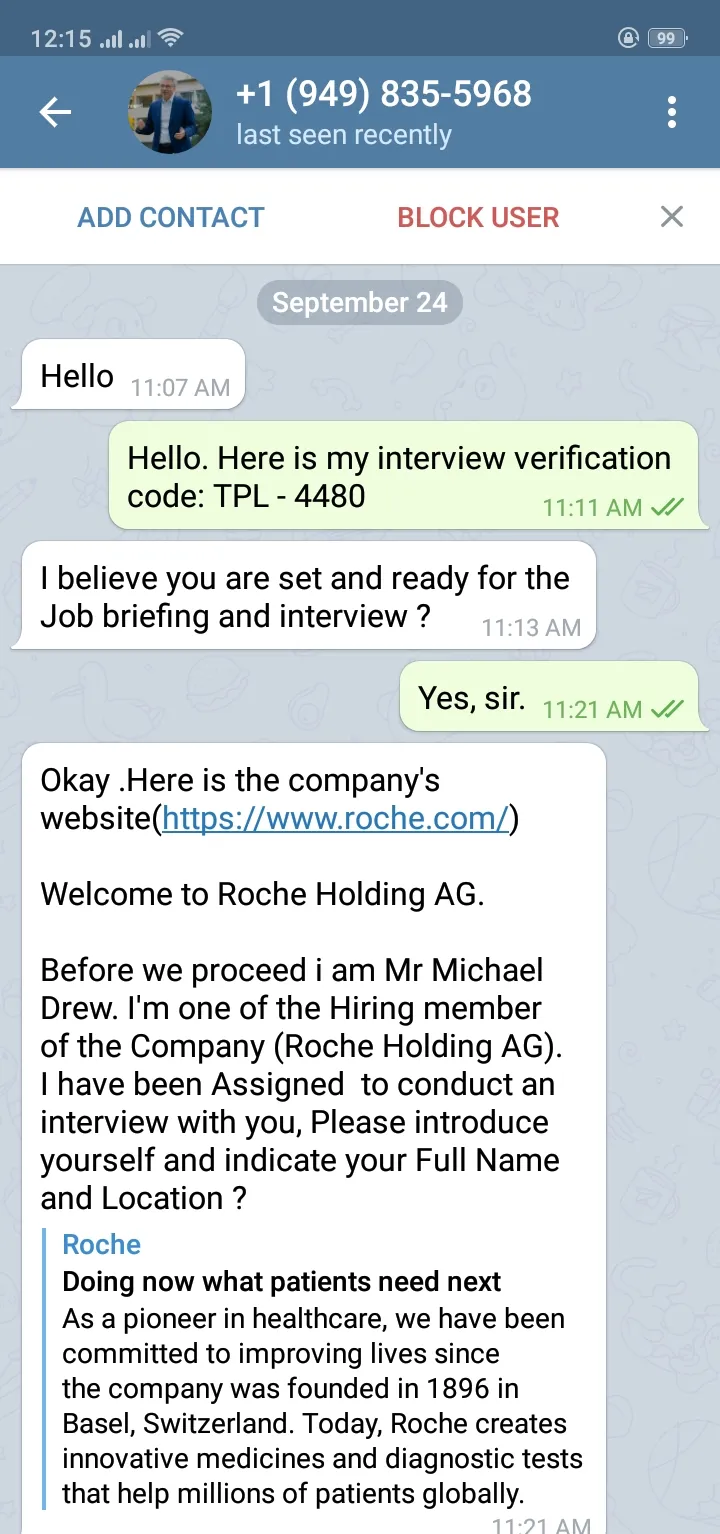Dismiss the add contact / block user bar
Image resolution: width=720 pixels, height=1534 pixels.
click(x=672, y=216)
